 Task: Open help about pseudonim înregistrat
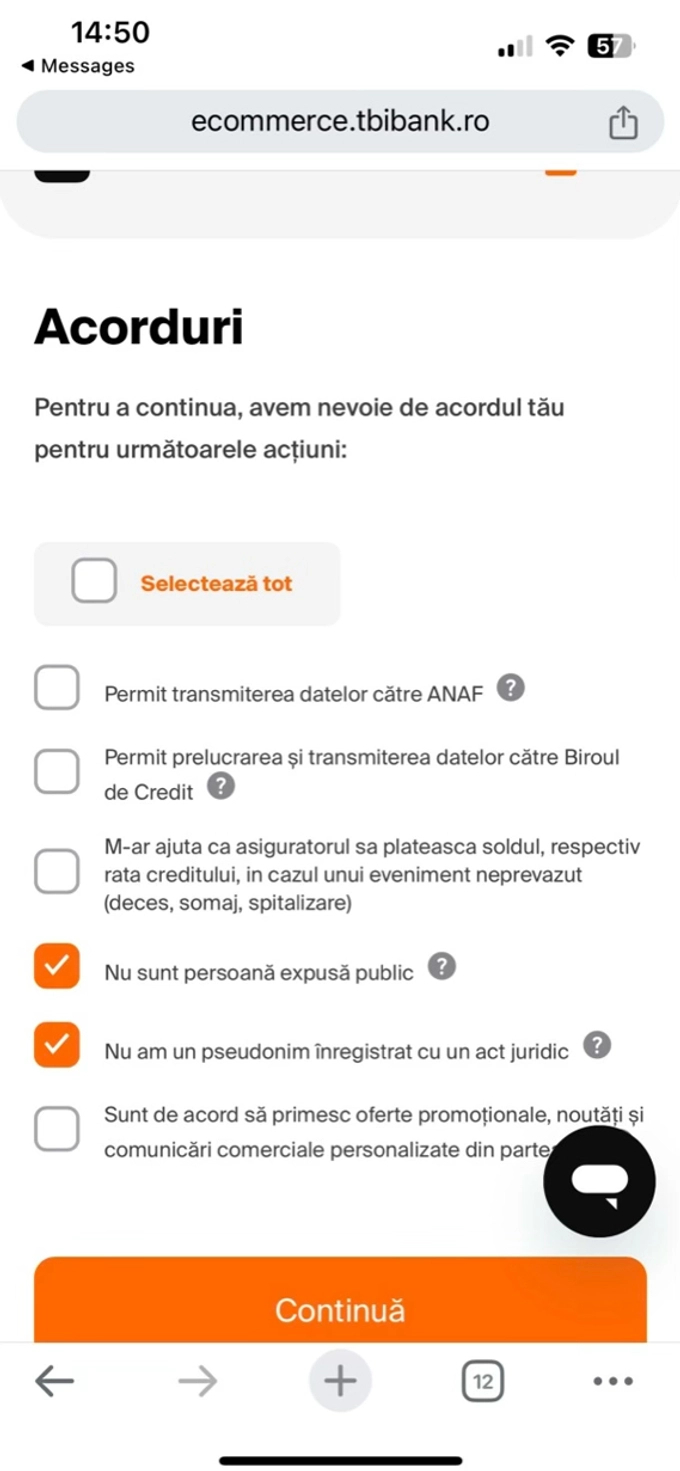(597, 1045)
